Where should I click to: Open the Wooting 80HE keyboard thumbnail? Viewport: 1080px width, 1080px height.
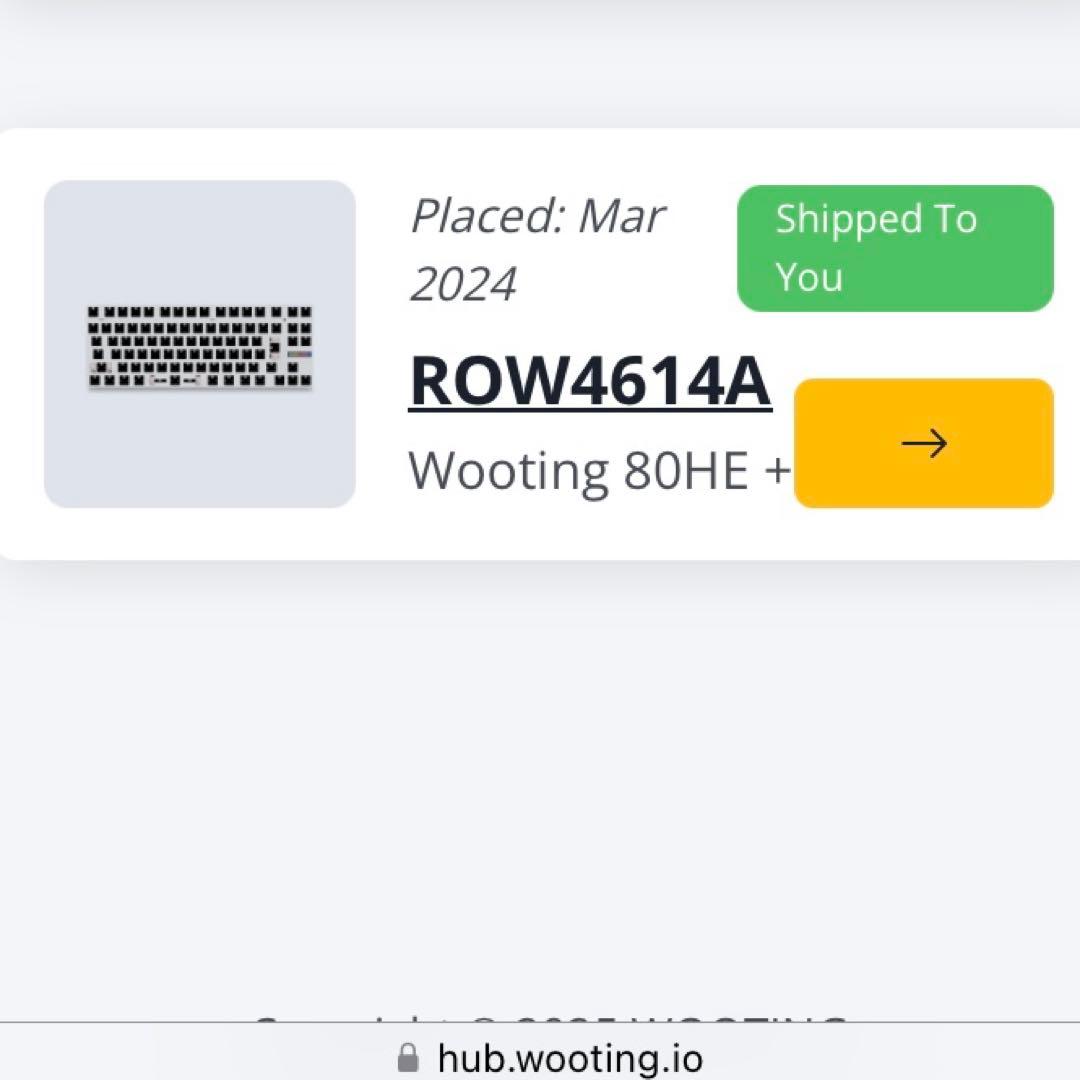[200, 344]
